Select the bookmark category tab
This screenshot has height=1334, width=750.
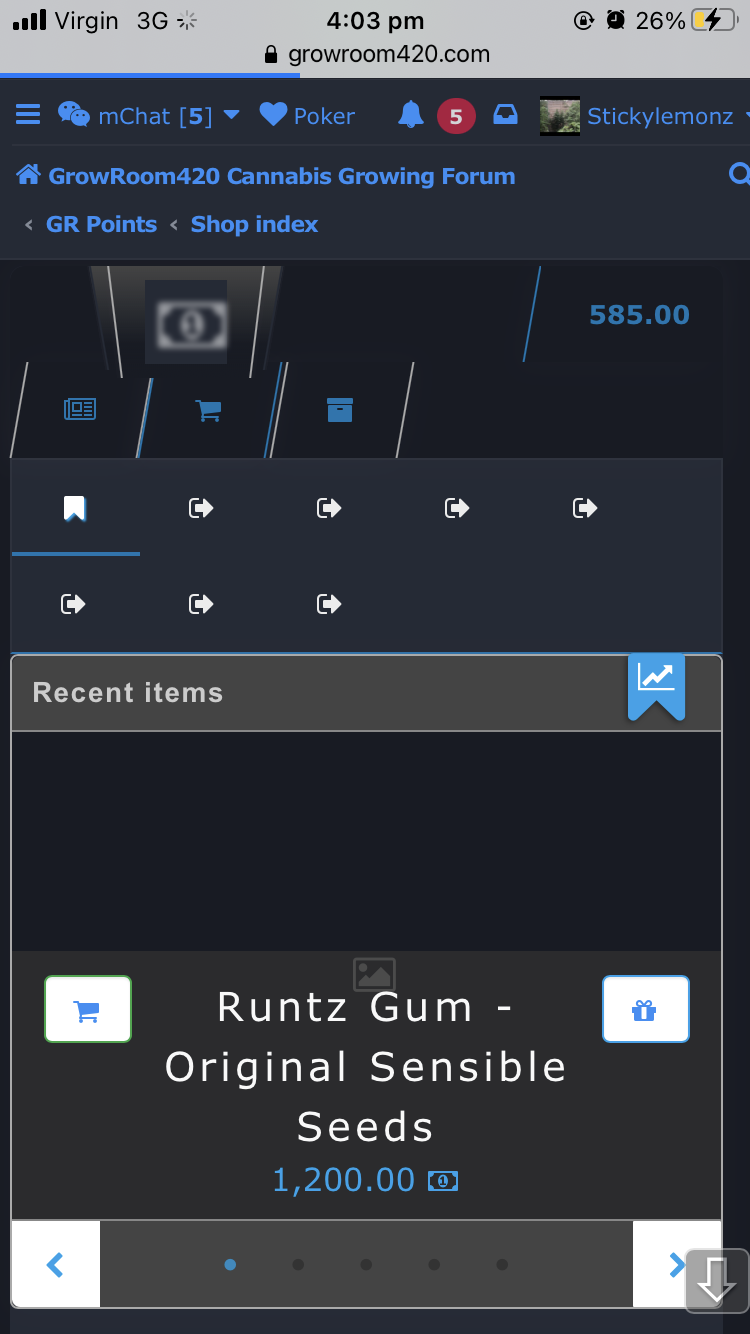[x=75, y=508]
